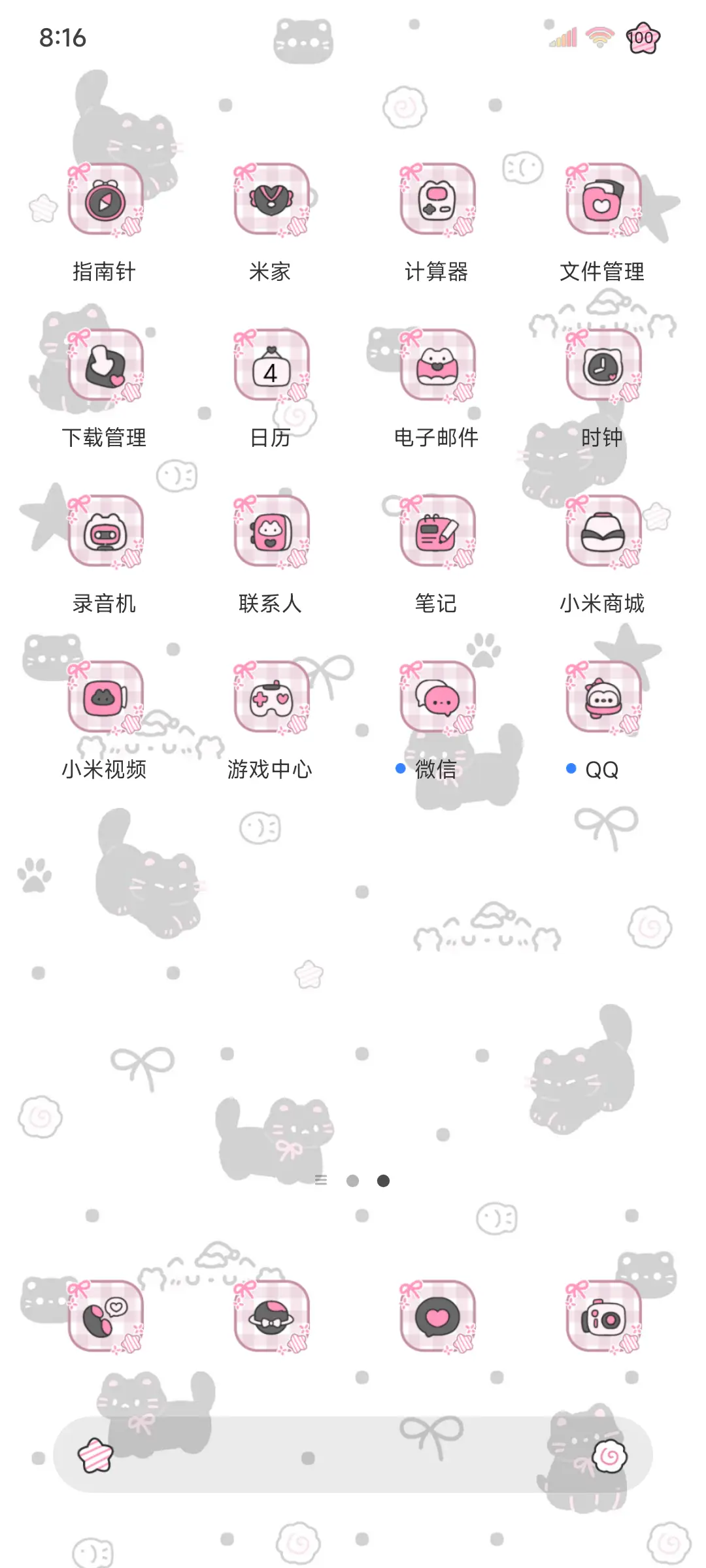
Task: Open the 日历 Calendar app
Action: (270, 368)
